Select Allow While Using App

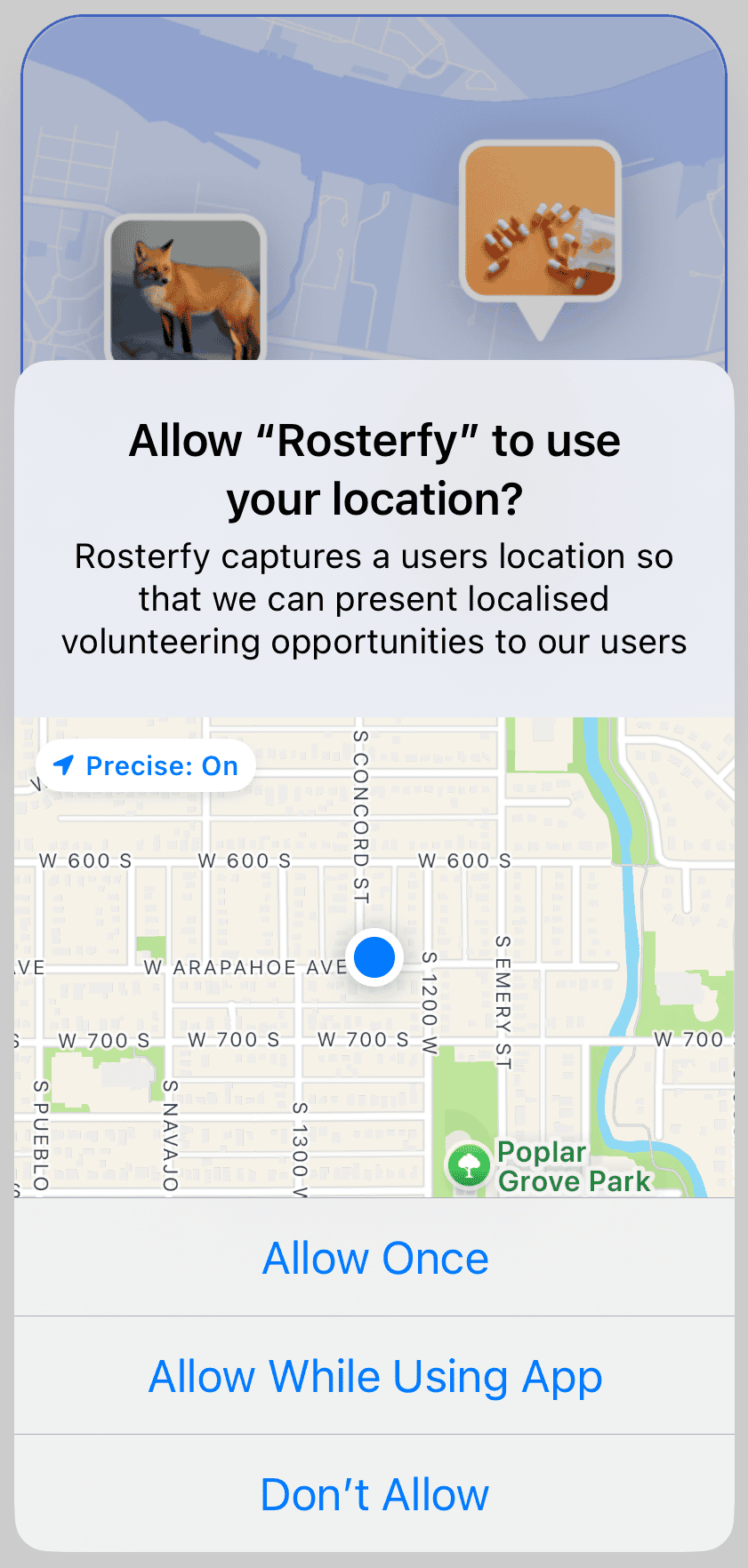pyautogui.click(x=374, y=1376)
